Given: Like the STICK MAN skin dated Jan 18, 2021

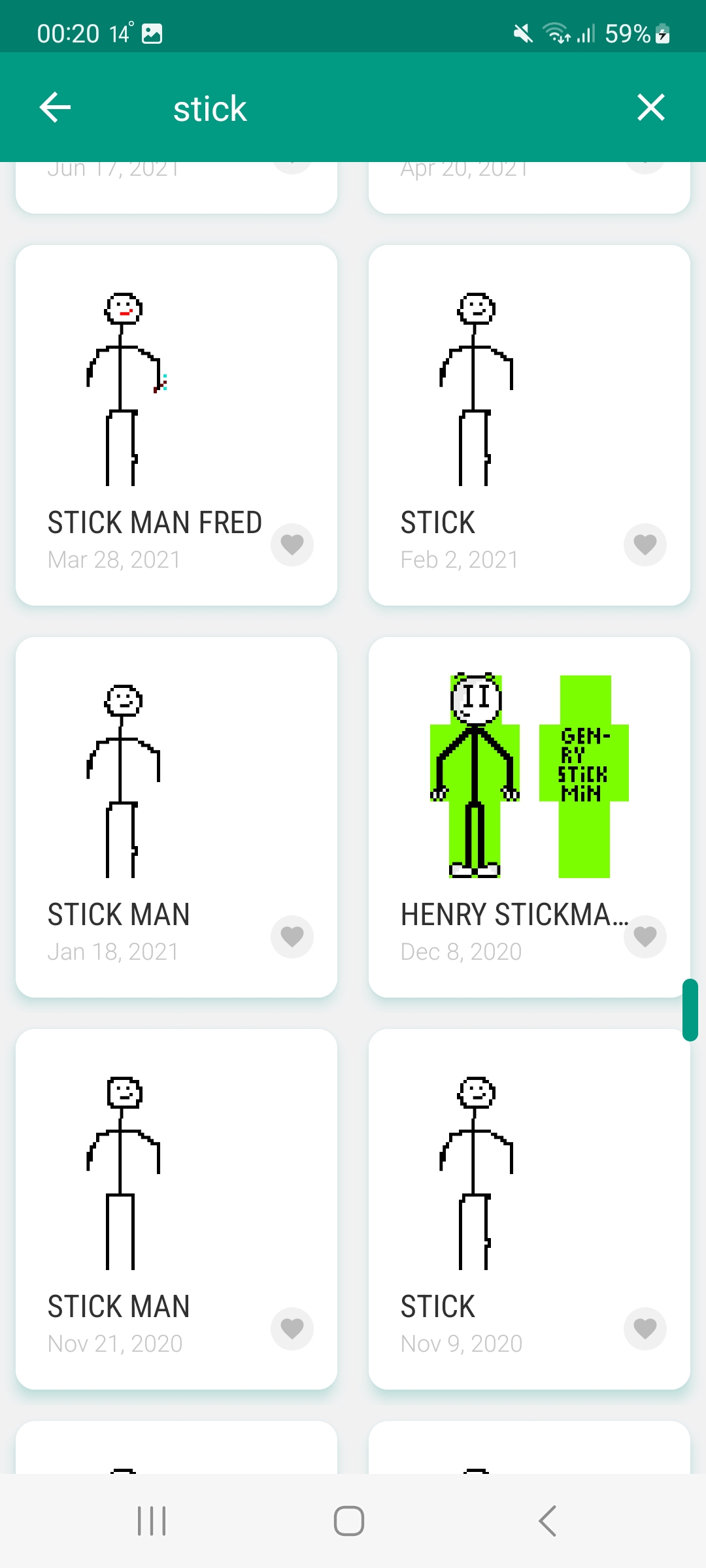Looking at the screenshot, I should pyautogui.click(x=292, y=936).
